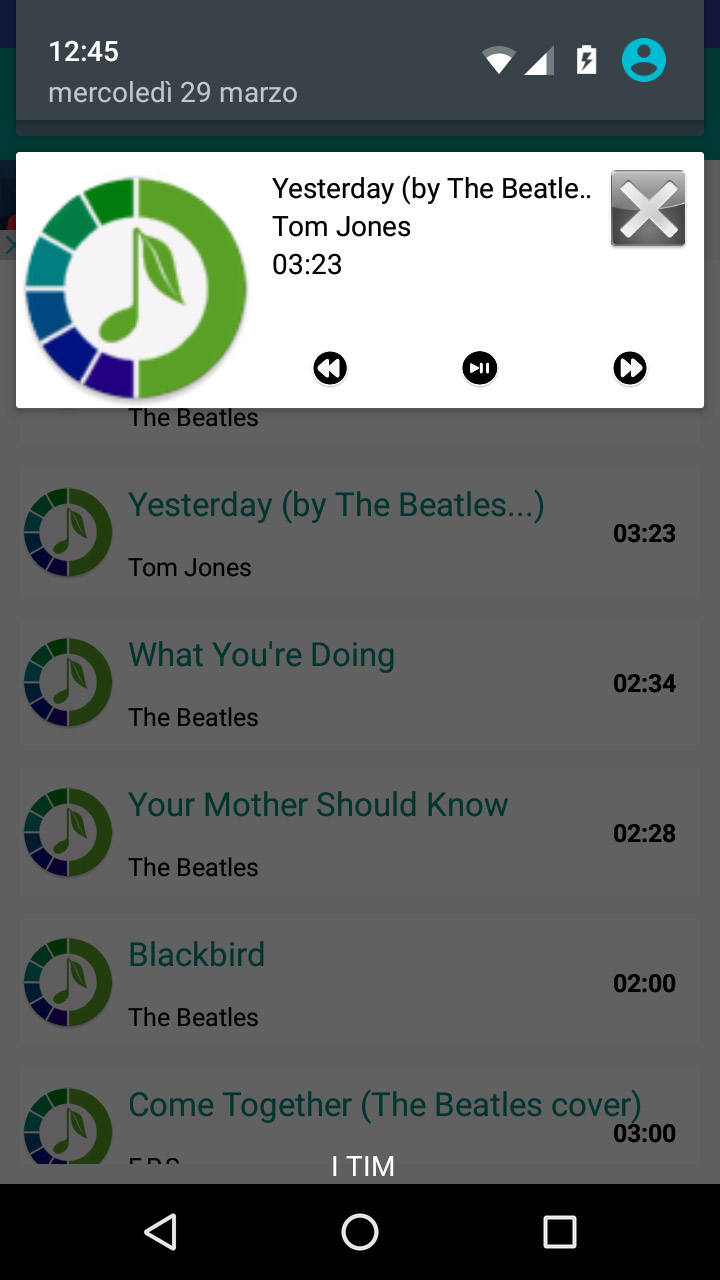Image resolution: width=720 pixels, height=1280 pixels.
Task: Close the music player notification
Action: point(648,209)
